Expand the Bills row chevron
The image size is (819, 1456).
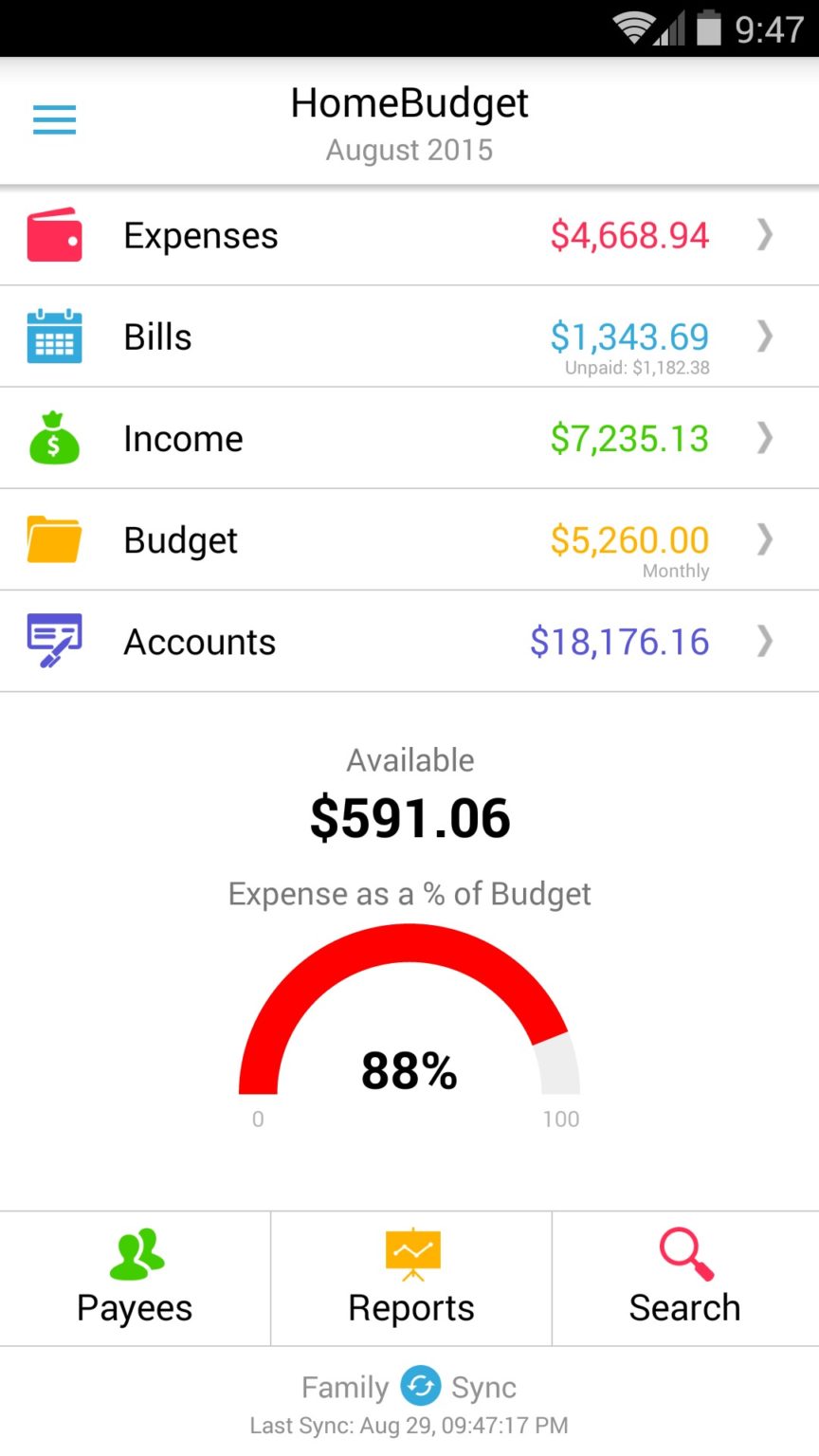(764, 337)
